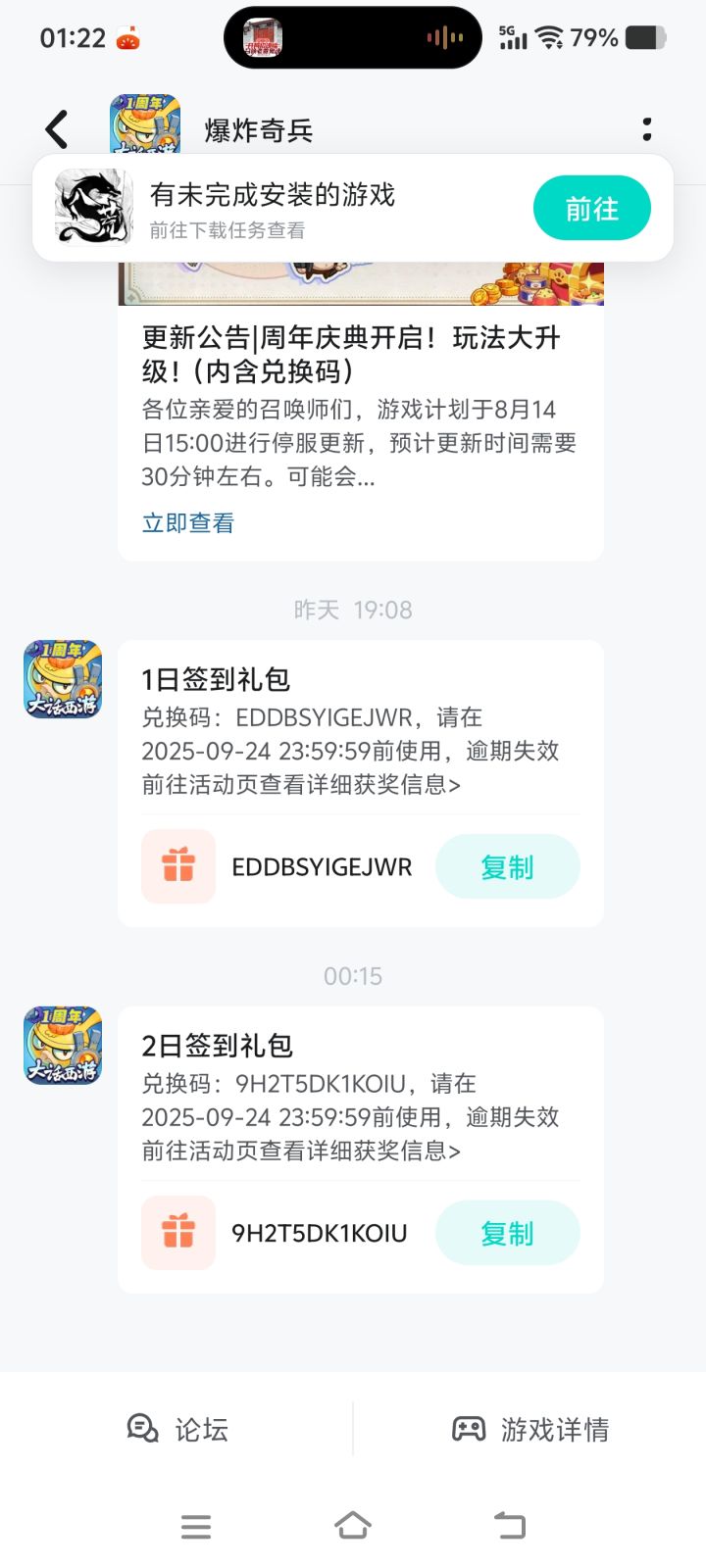Go back using the top-left arrow
The width and height of the screenshot is (706, 1568).
[57, 129]
